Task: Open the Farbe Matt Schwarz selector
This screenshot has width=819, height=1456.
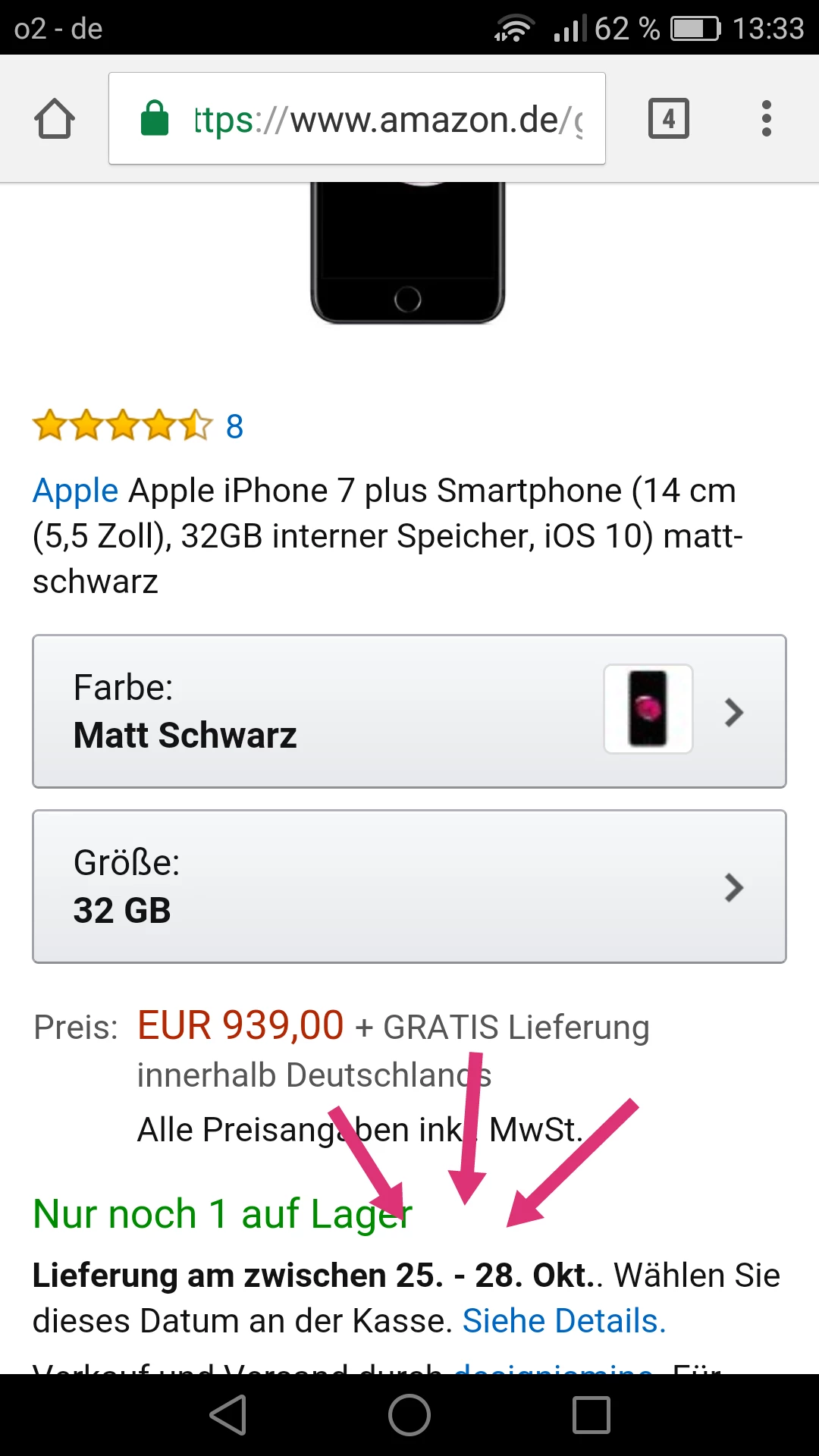Action: [x=409, y=711]
